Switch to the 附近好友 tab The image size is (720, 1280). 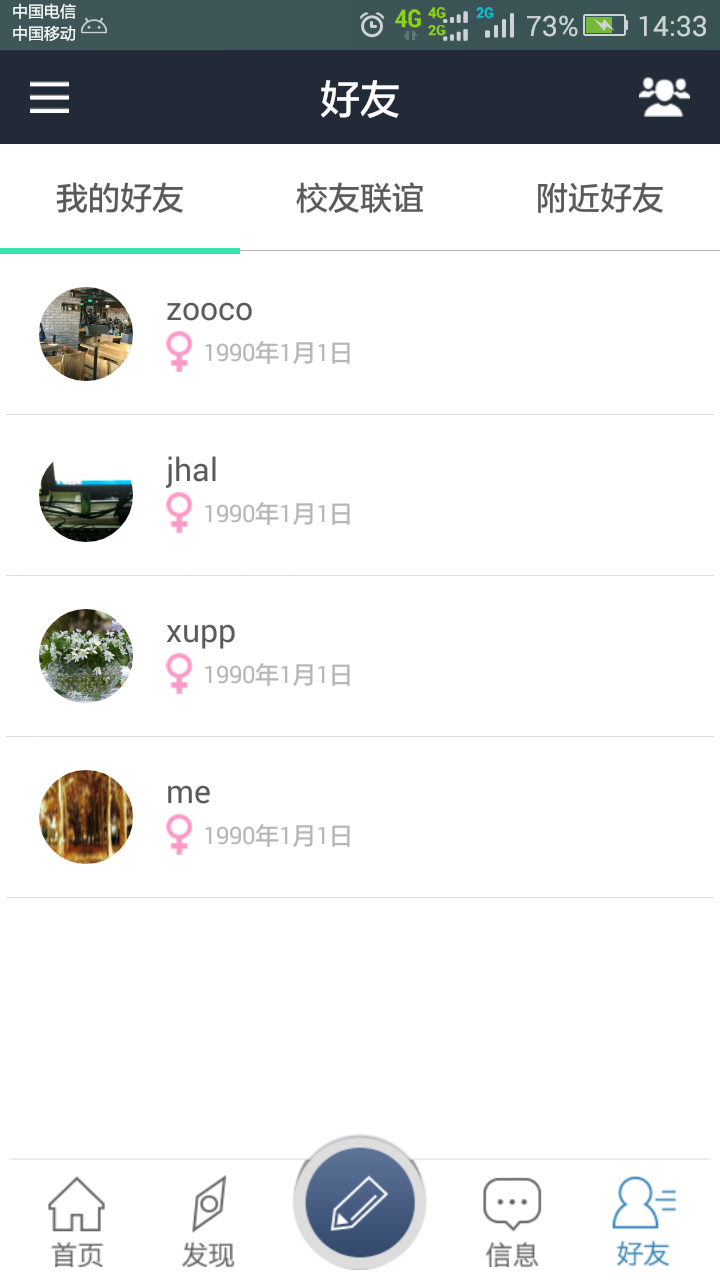pos(598,199)
